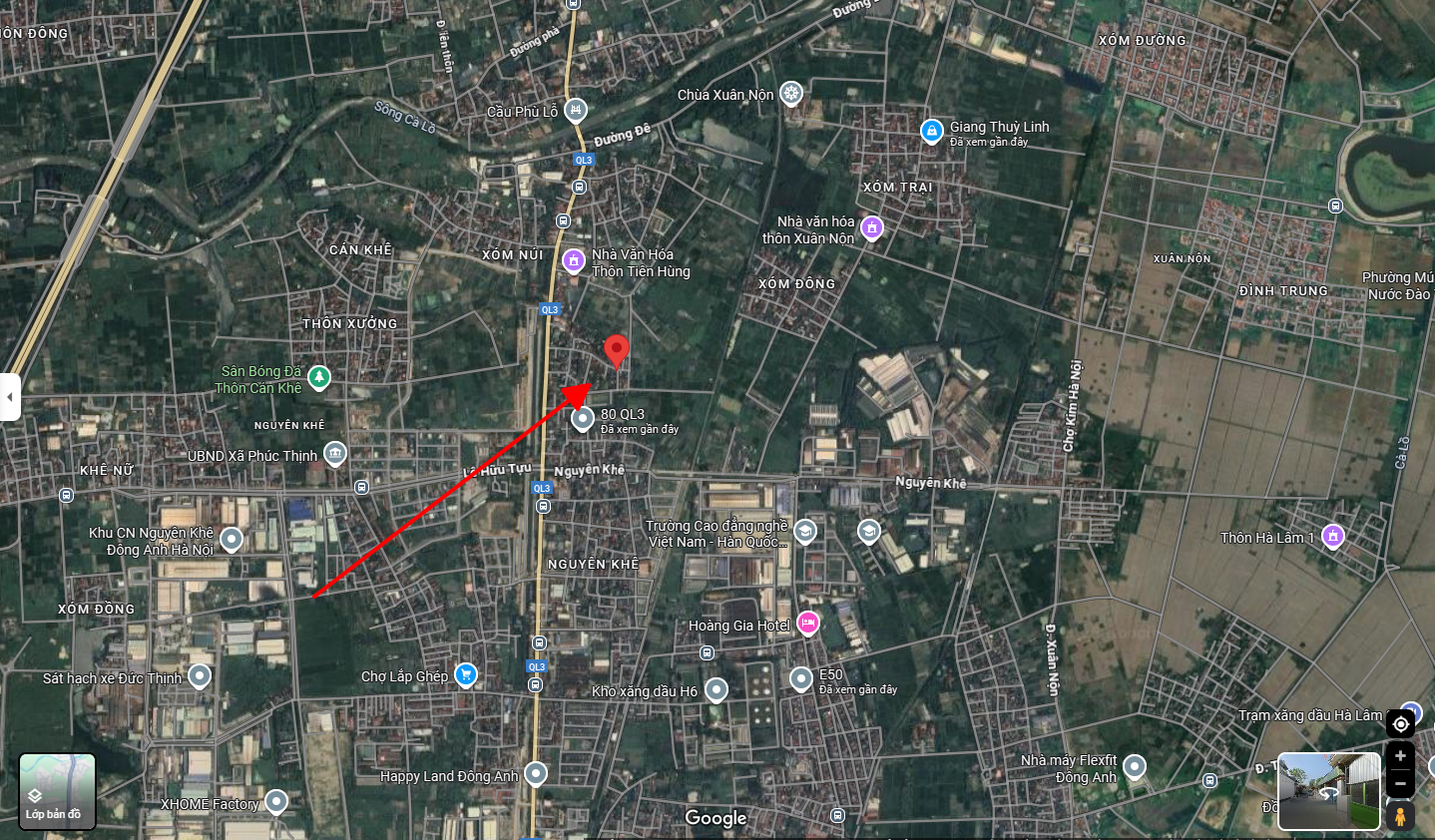Screen dimensions: 1435x840
Task: Select UBND Xã Phúc Thịnh marker
Action: coord(335,454)
